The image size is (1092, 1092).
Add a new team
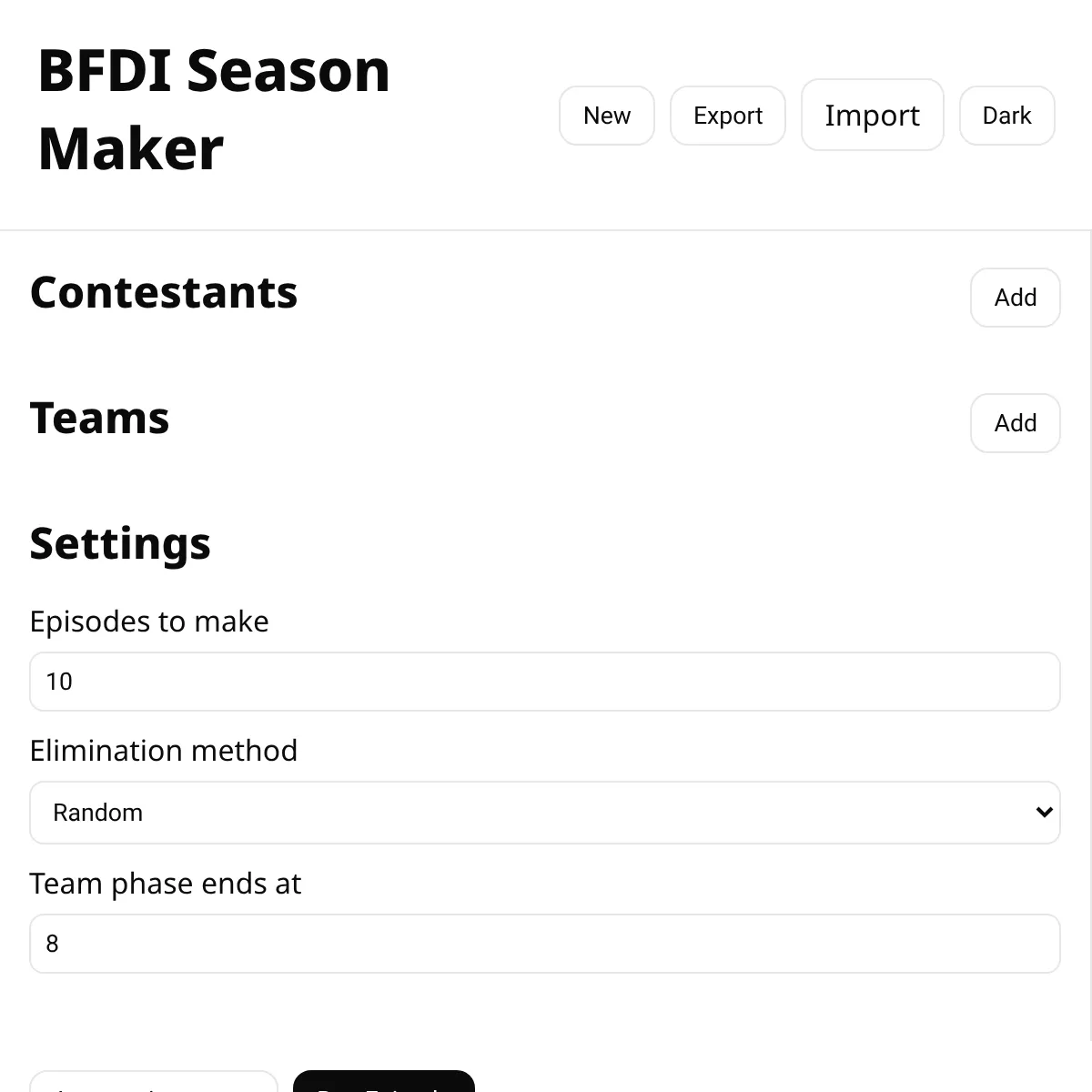click(1015, 423)
